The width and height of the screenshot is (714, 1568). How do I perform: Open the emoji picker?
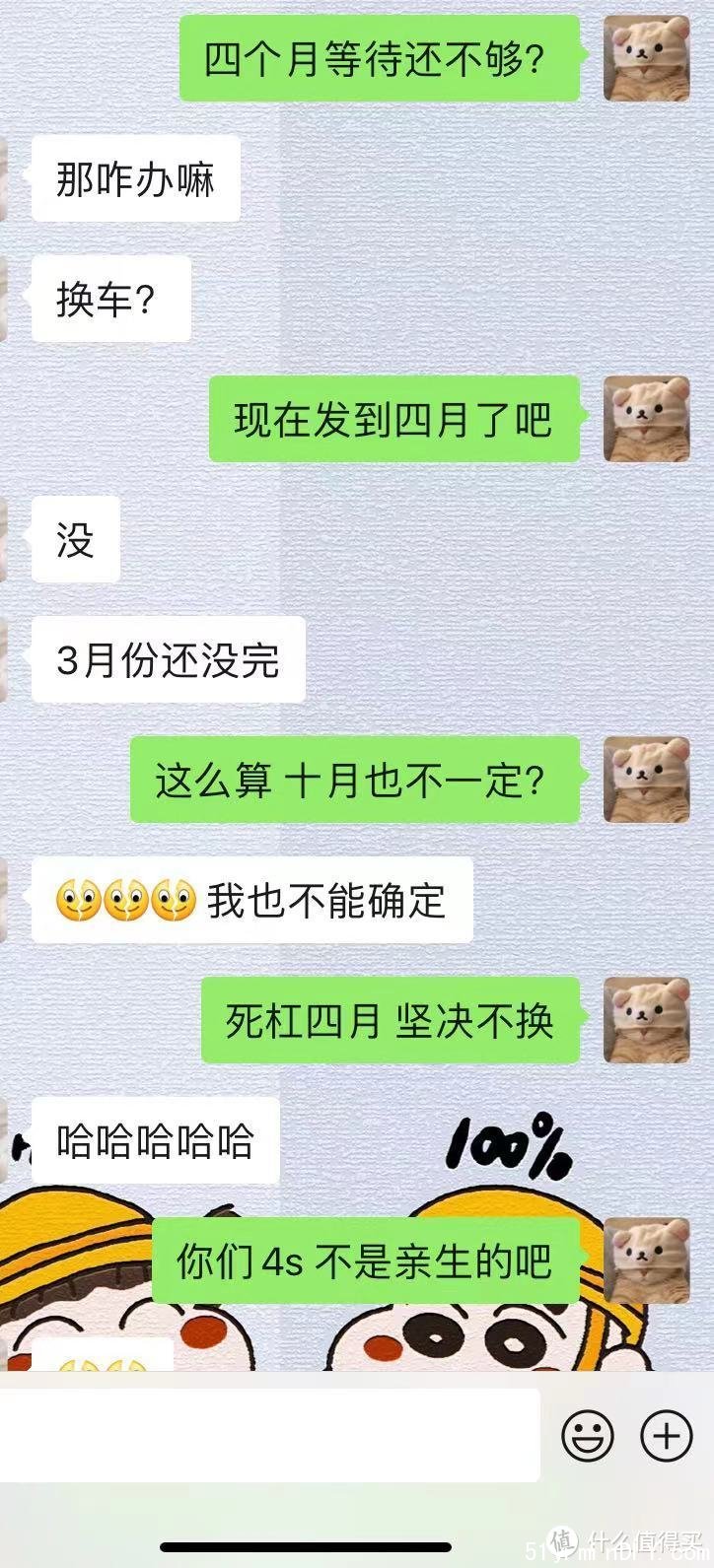point(588,1435)
